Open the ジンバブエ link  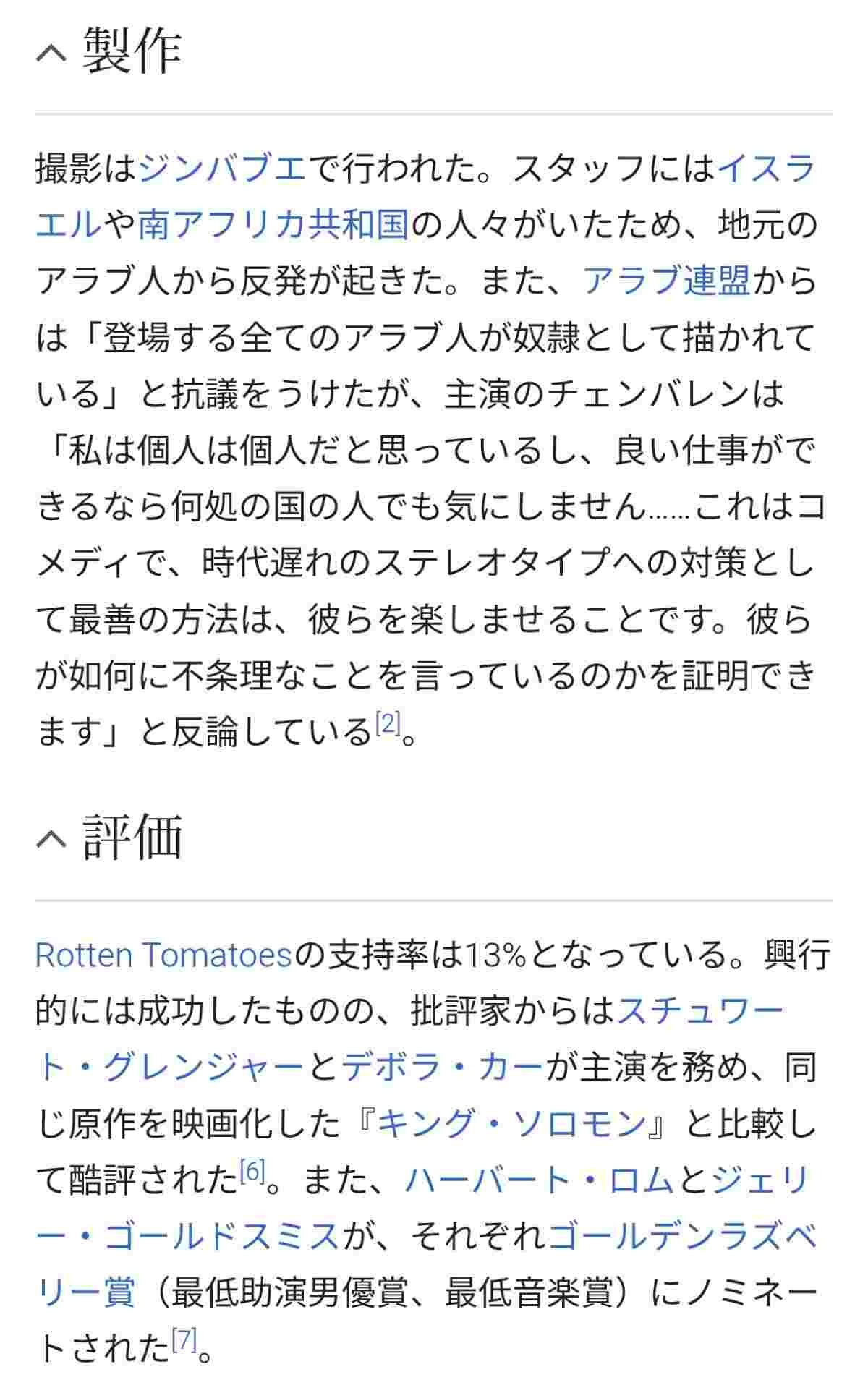(x=222, y=170)
